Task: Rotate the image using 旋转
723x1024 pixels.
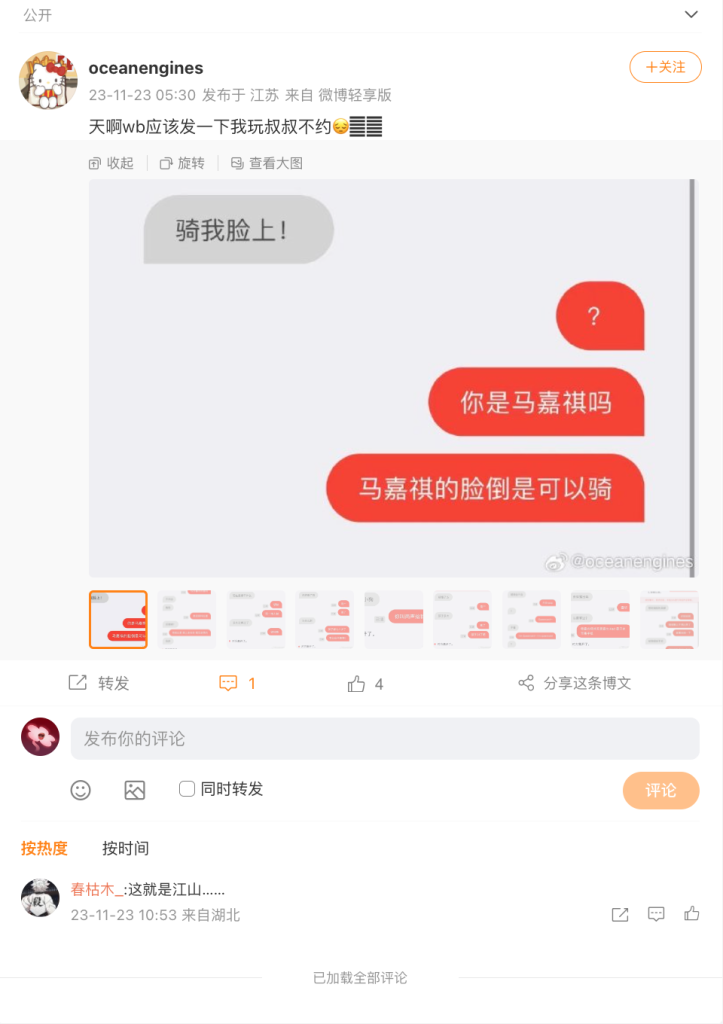Action: pos(182,163)
